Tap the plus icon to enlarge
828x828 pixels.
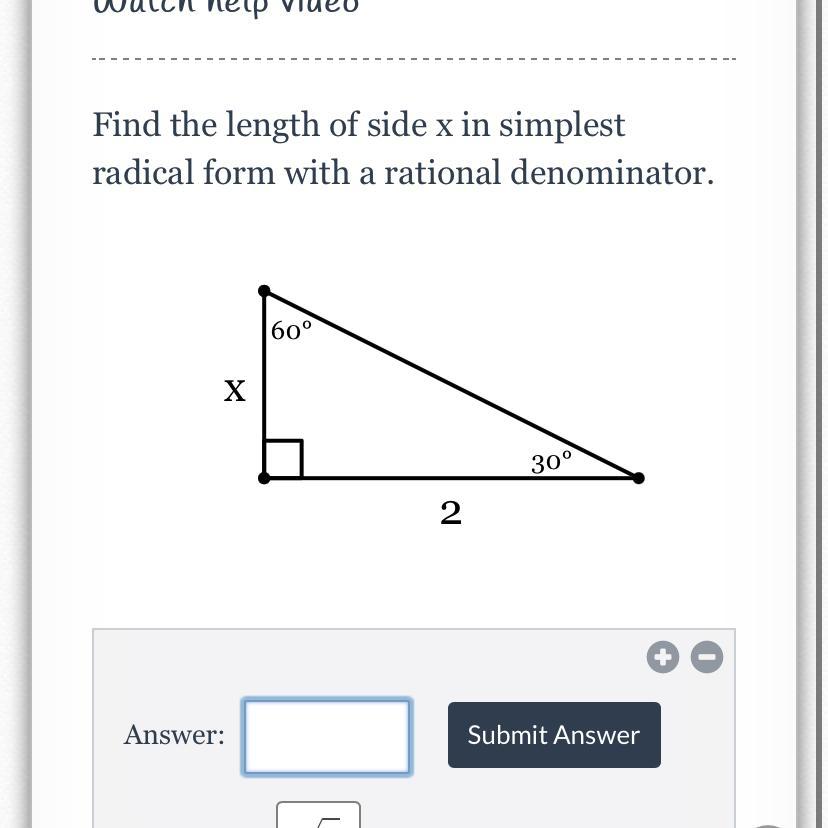662,657
